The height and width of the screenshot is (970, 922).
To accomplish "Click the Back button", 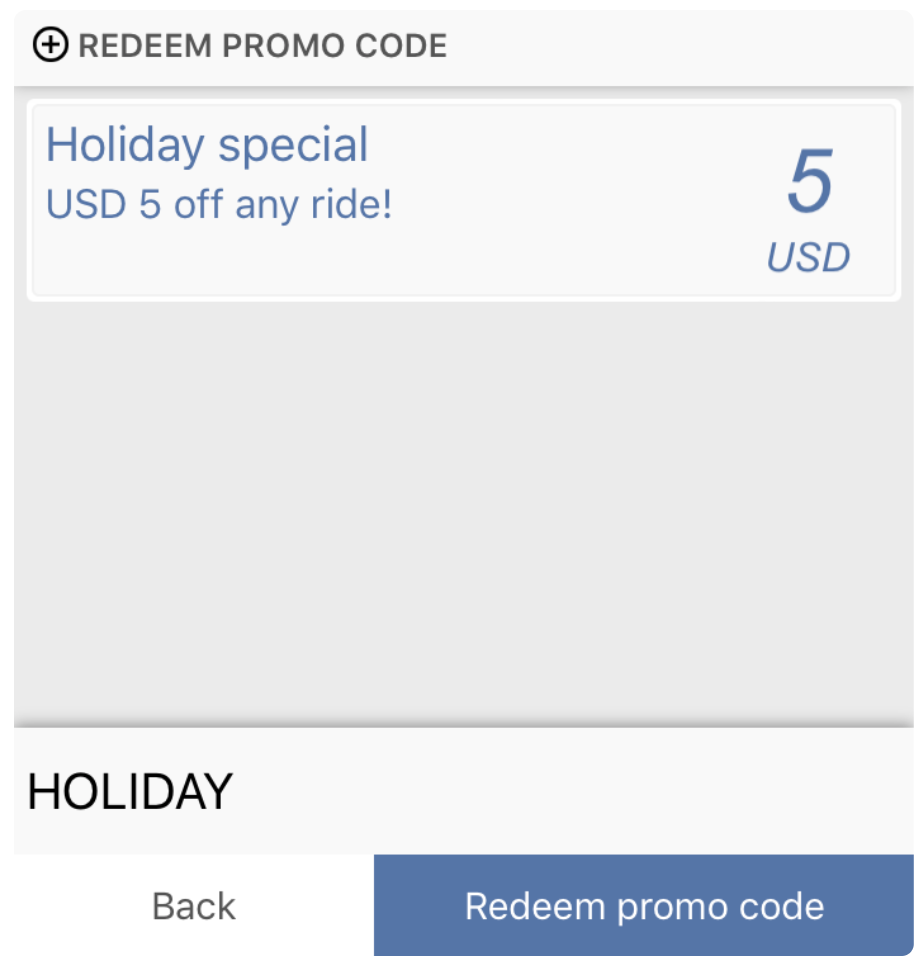I will 193,906.
